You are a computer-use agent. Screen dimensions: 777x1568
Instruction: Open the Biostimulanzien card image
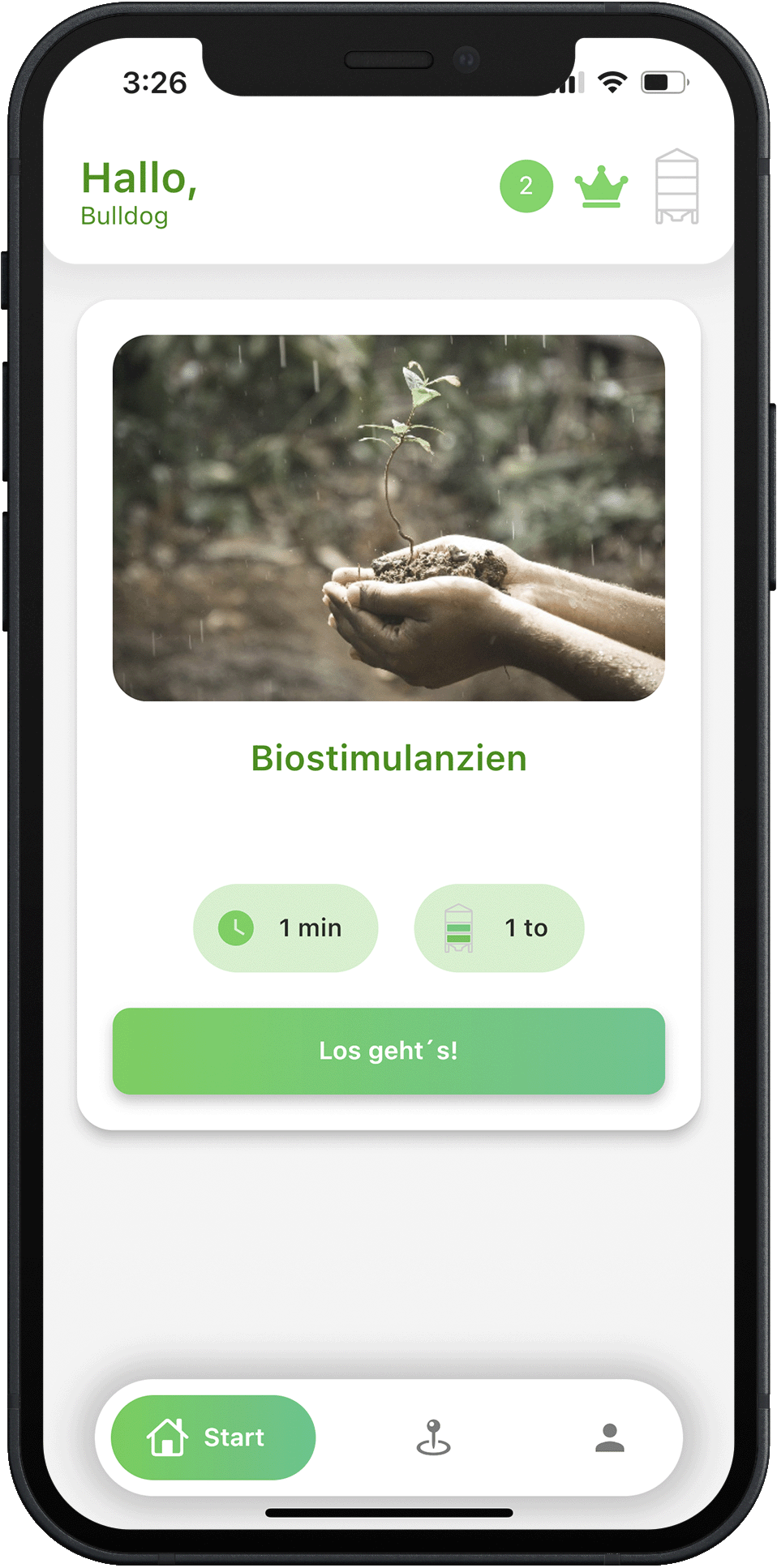pos(388,517)
